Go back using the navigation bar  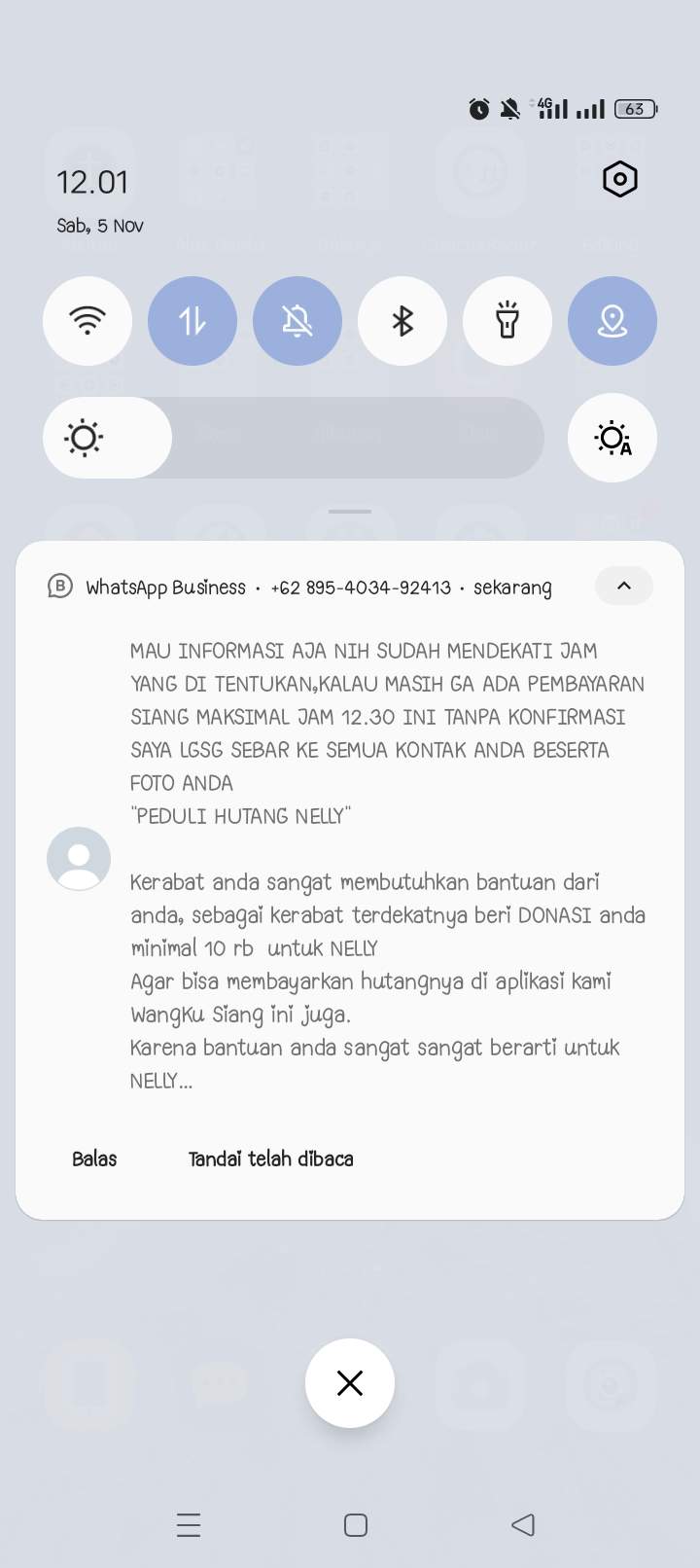point(523,1524)
